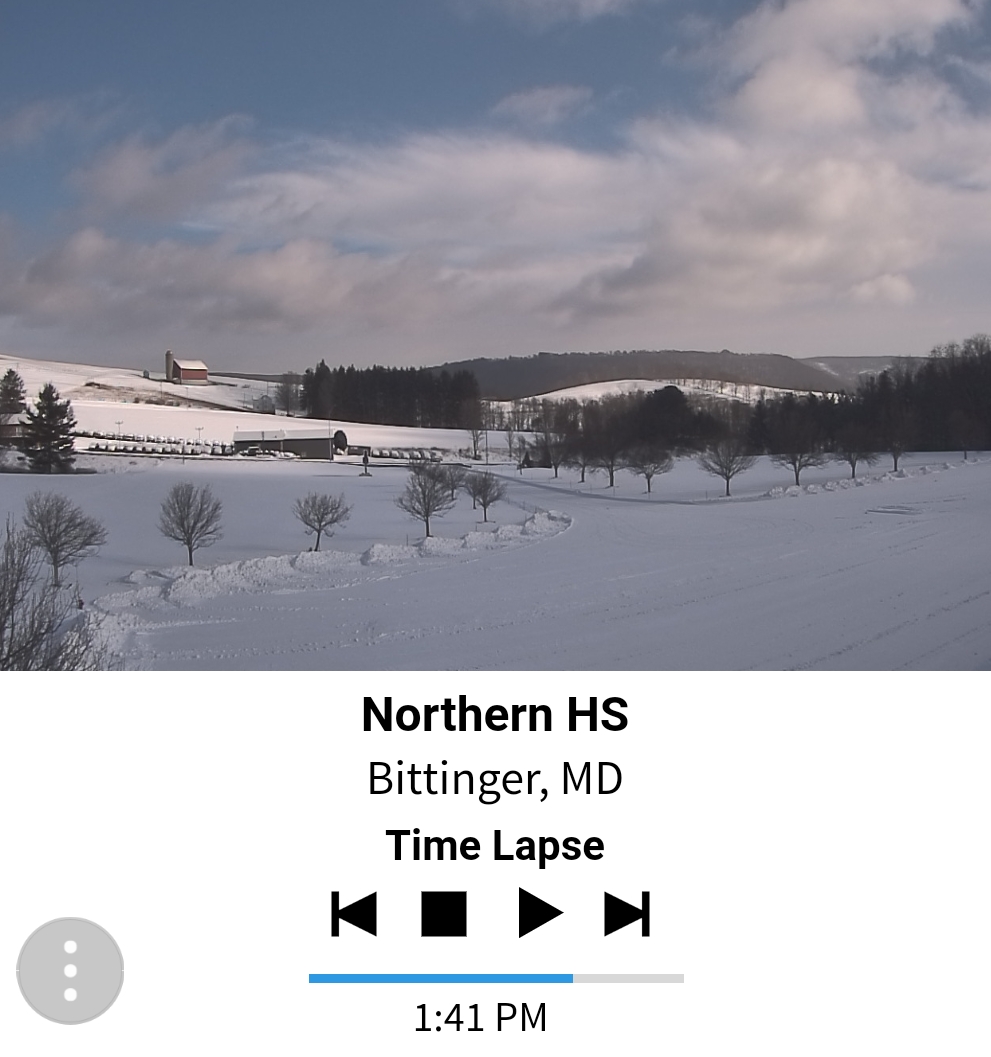This screenshot has width=991, height=1057.
Task: Play the time lapse
Action: click(x=540, y=913)
